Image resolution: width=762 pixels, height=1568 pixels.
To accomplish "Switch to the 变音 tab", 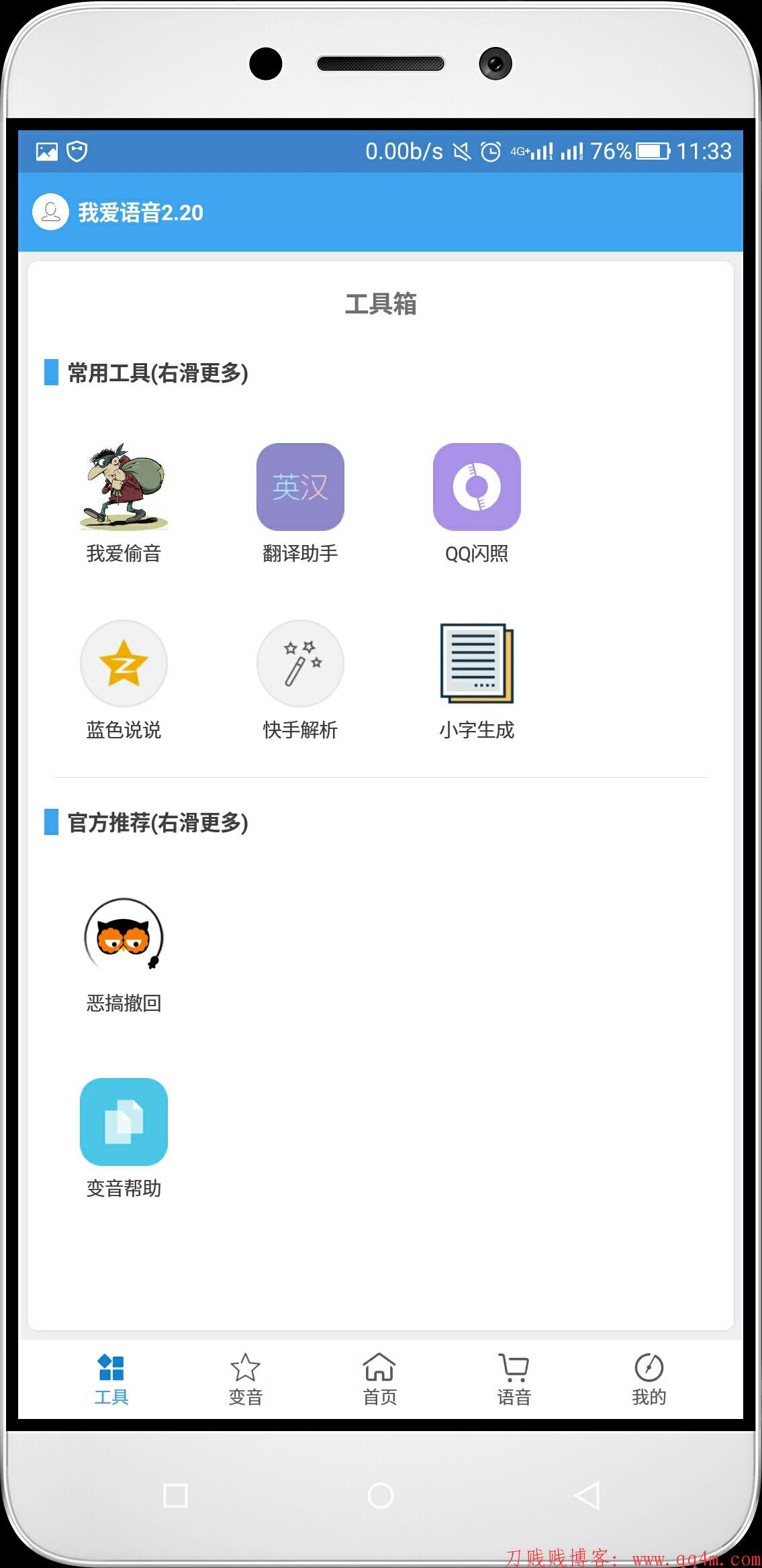I will click(245, 1379).
